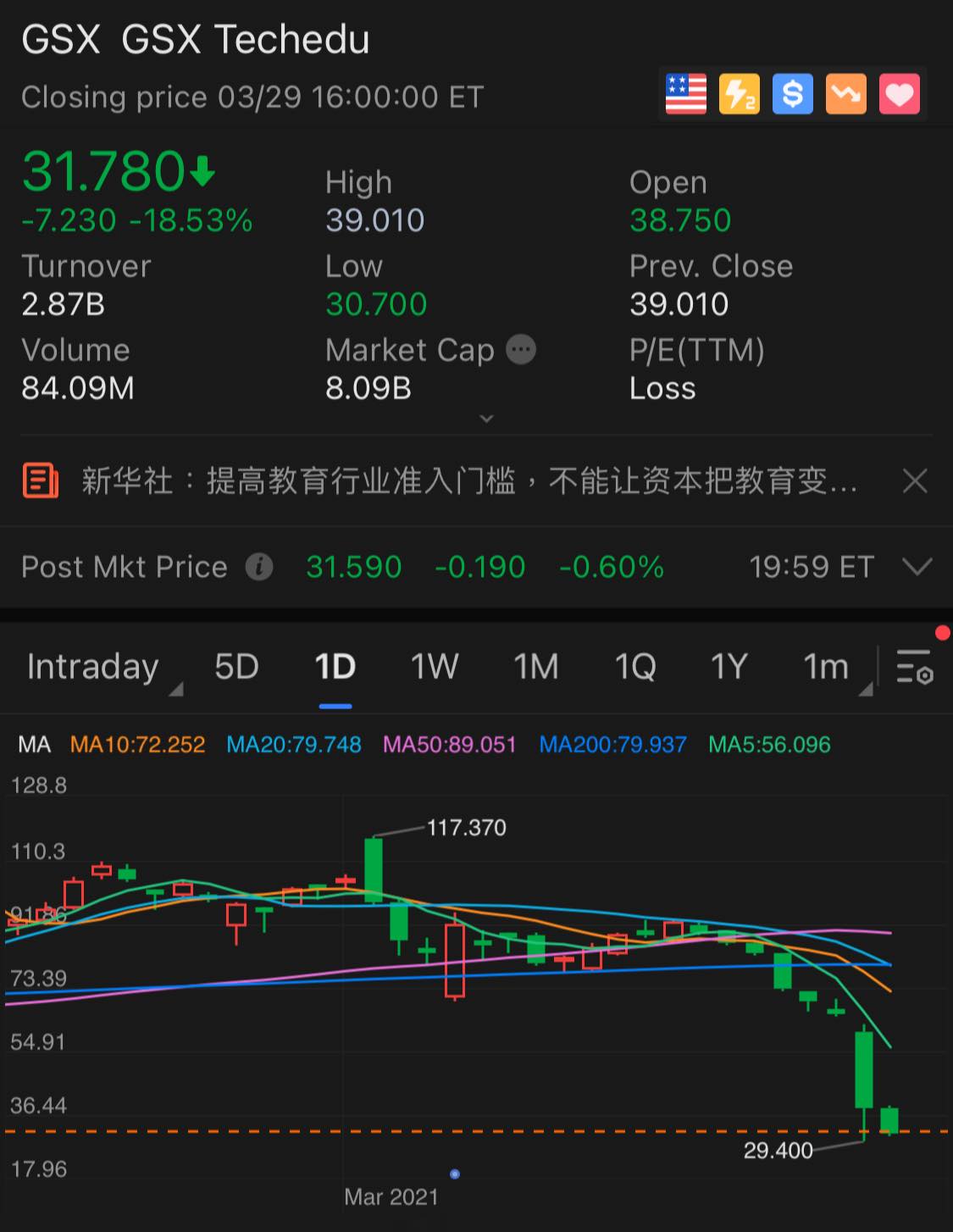953x1232 pixels.
Task: Show the 1Y chart period
Action: [729, 667]
